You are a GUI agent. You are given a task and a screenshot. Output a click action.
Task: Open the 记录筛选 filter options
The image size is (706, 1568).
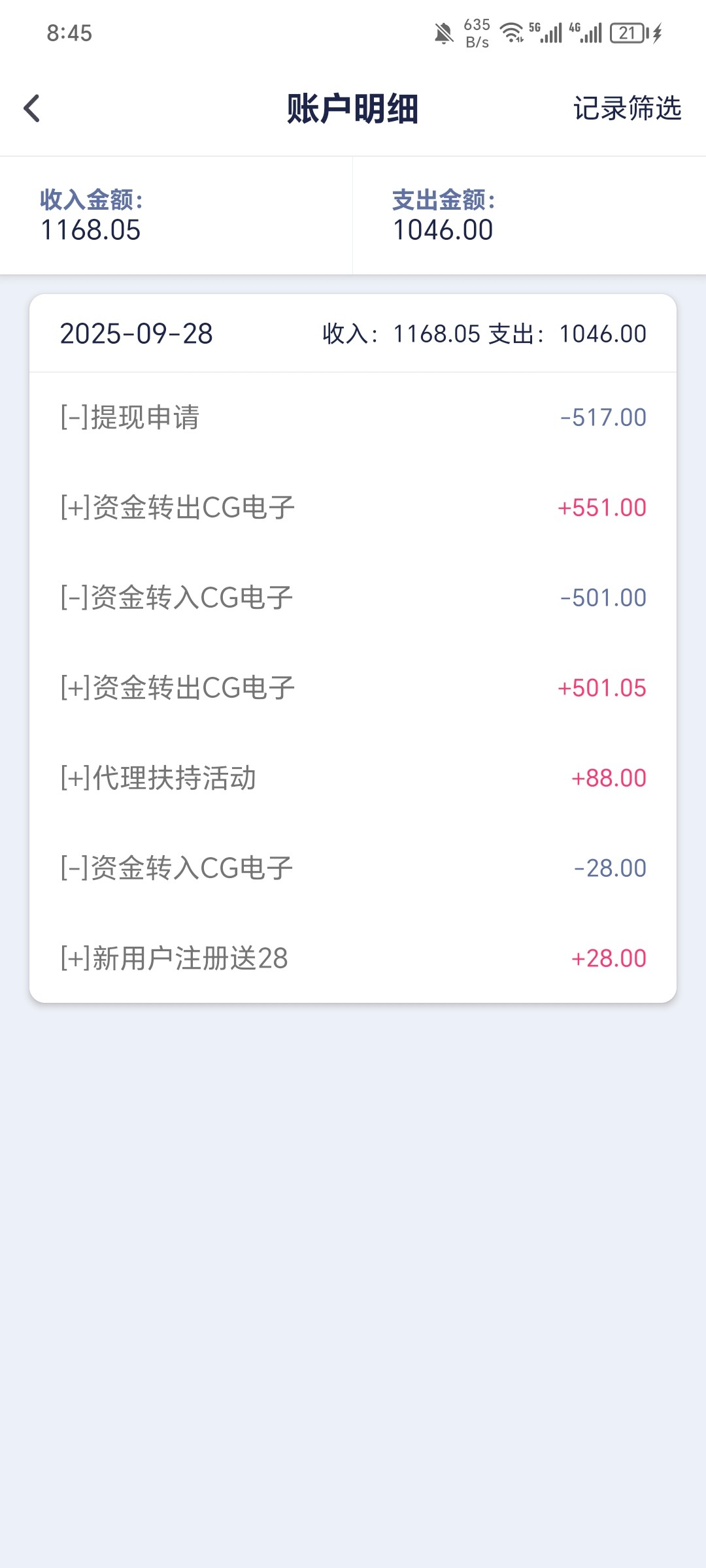[x=626, y=108]
